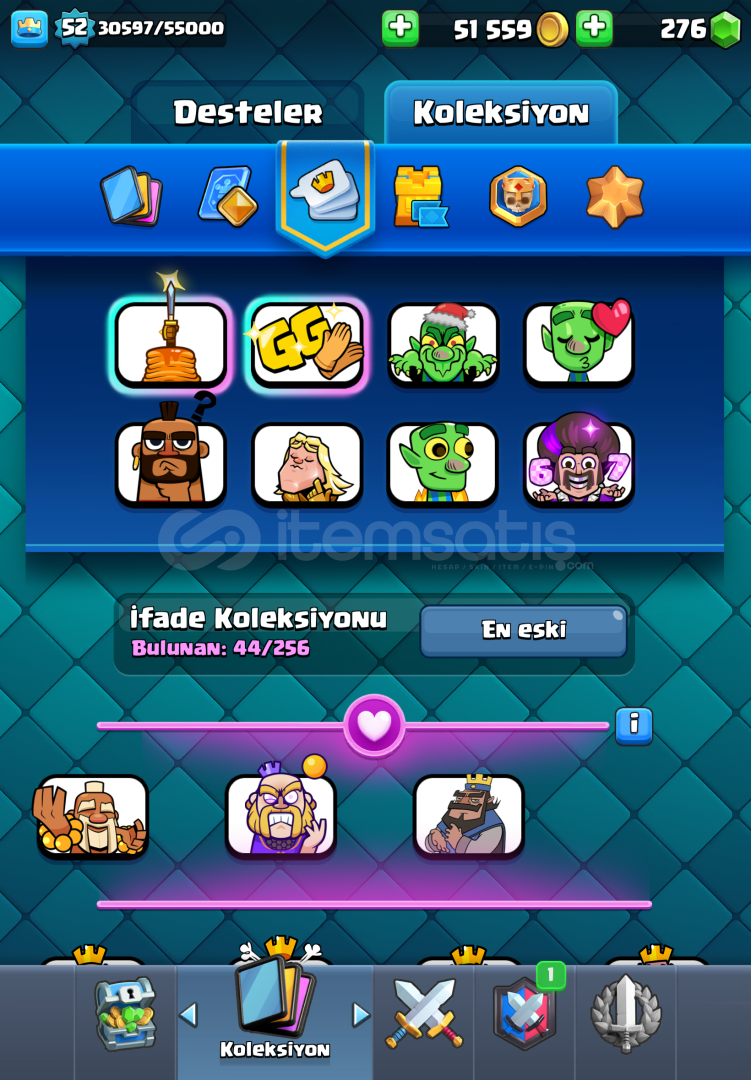The height and width of the screenshot is (1080, 751).
Task: Open the shop chest tab
Action: [x=125, y=1014]
